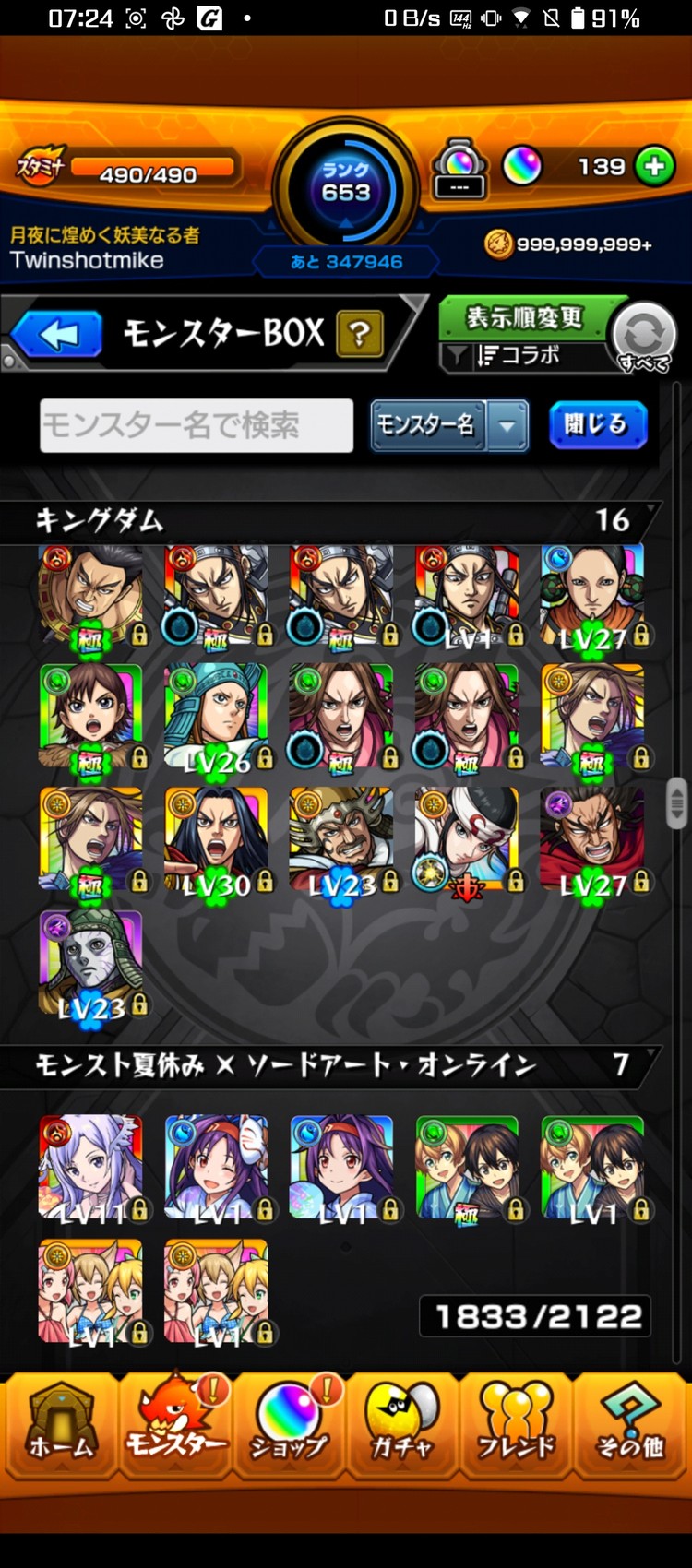Close the search with 閉じる

click(x=597, y=425)
